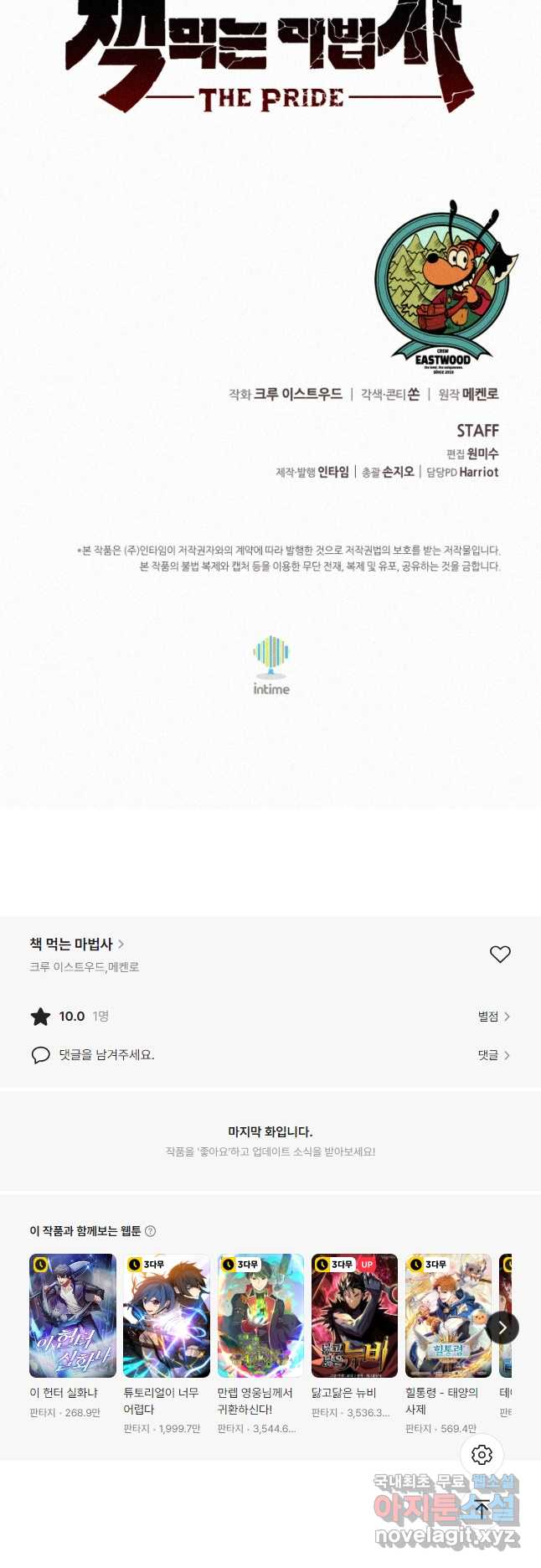Open the 책 먹는 마법사 title page
541x1568 pixels.
76,944
